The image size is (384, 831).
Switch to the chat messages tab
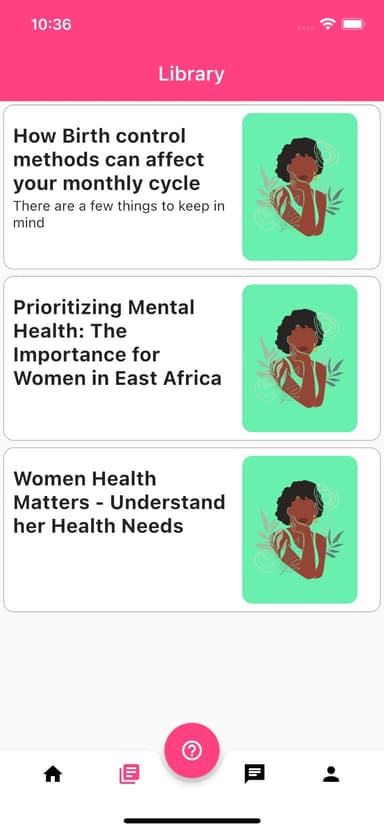254,774
